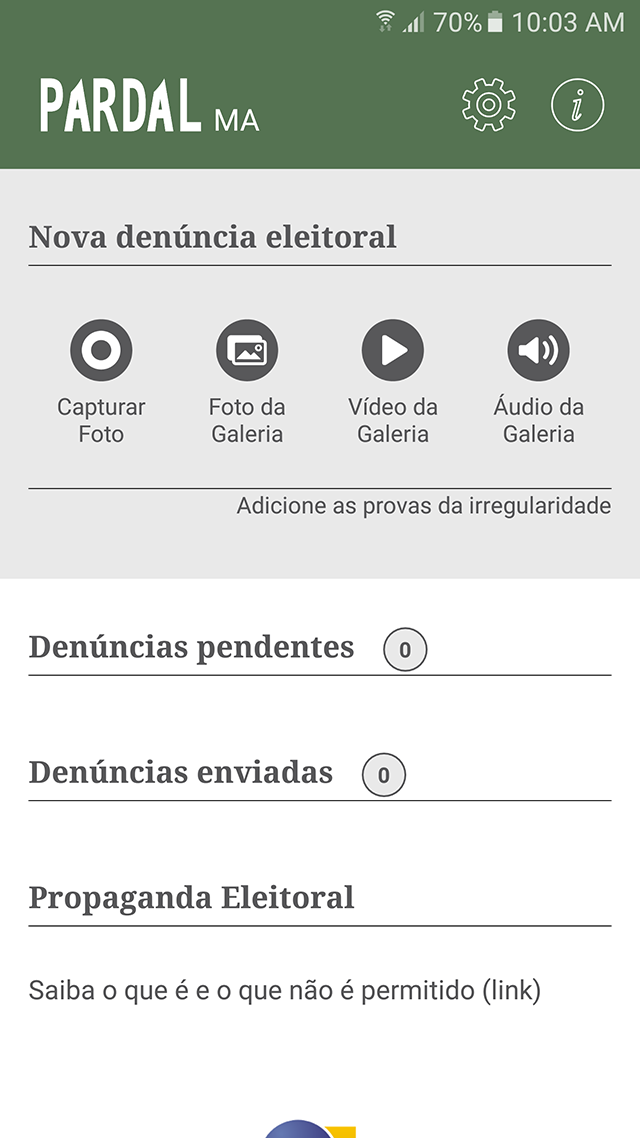640x1138 pixels.
Task: Open the permitted propaganda link
Action: point(284,991)
